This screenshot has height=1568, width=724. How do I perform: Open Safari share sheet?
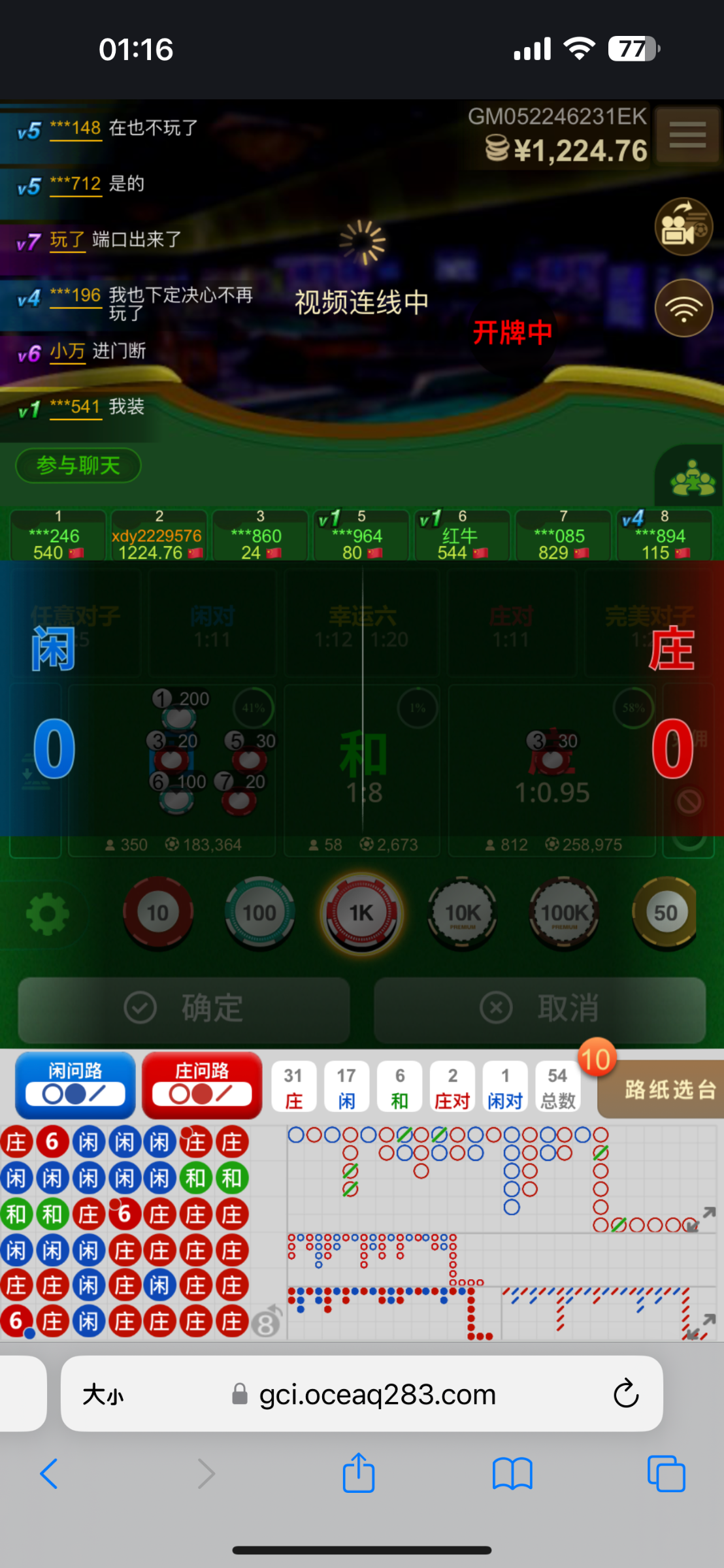[x=359, y=1474]
